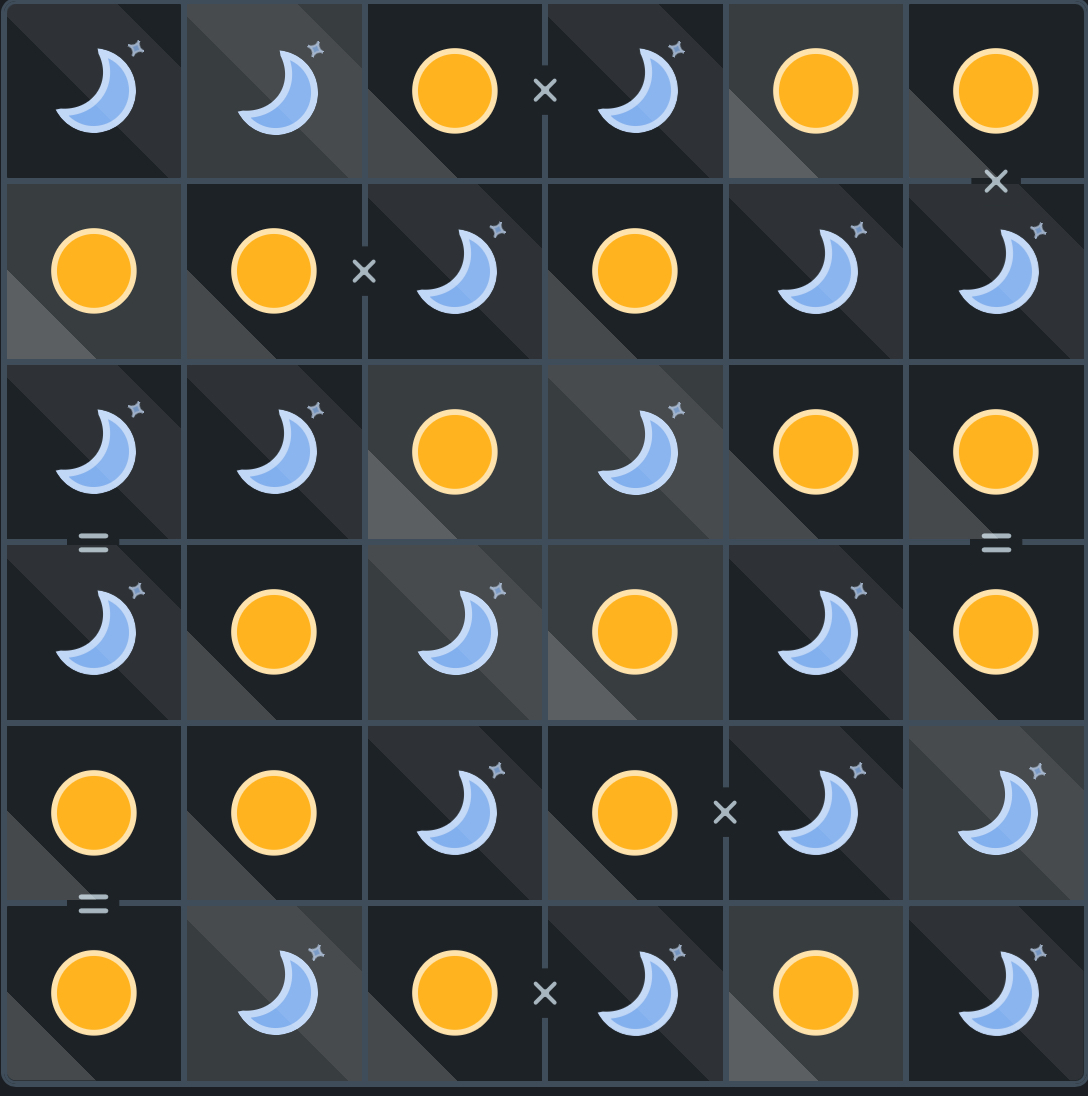Change the moon cell in row four, column one
This screenshot has height=1096, width=1088.
pos(94,632)
